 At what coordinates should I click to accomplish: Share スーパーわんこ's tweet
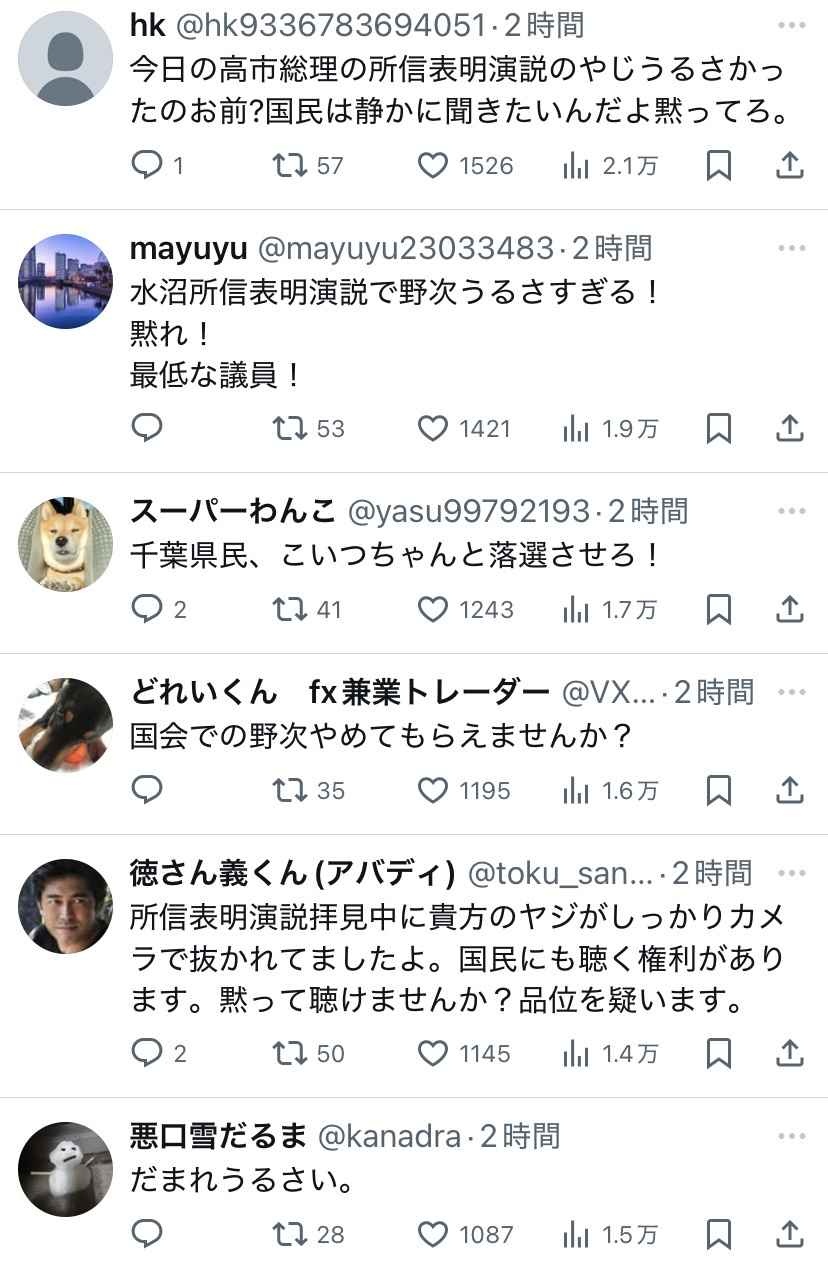pos(790,609)
